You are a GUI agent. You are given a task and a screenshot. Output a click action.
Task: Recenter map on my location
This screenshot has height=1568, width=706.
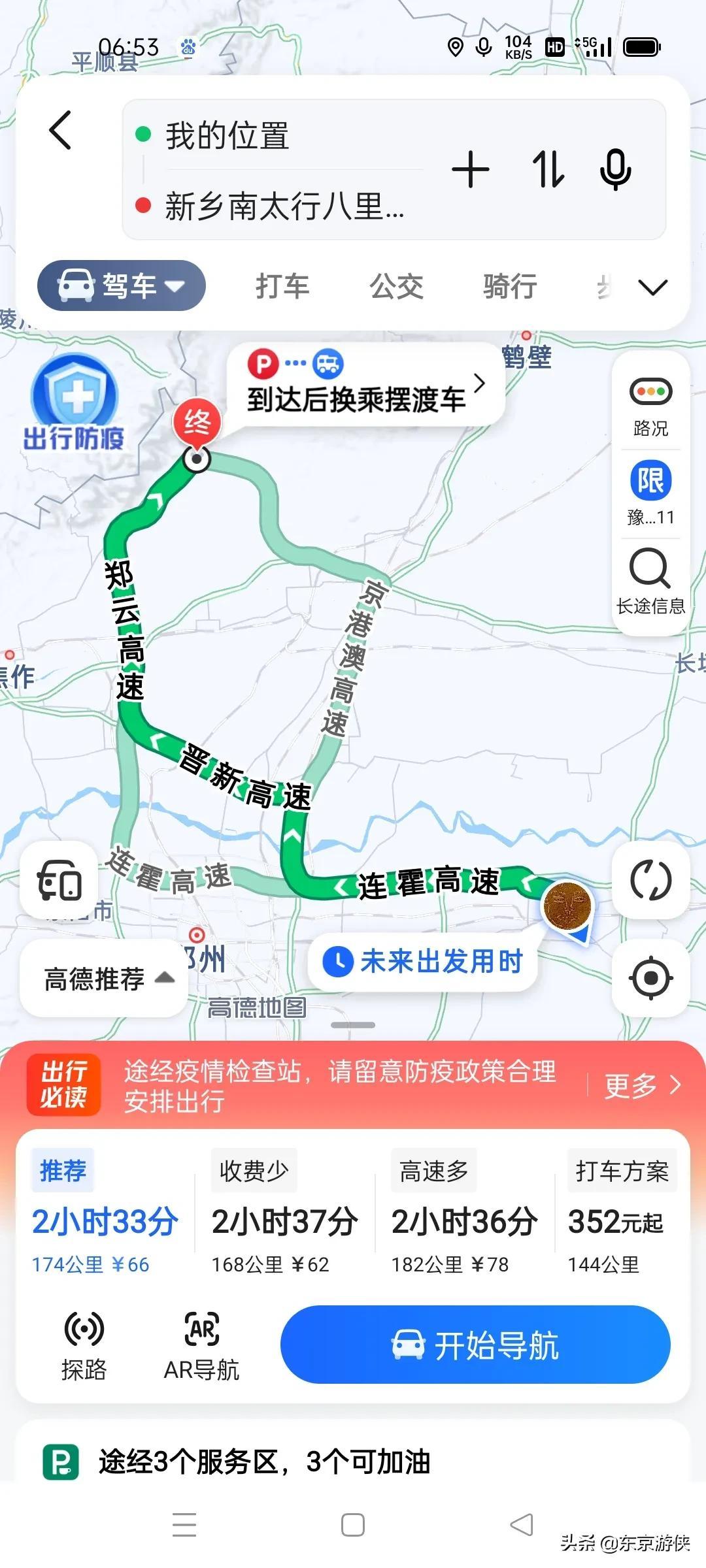pos(650,978)
